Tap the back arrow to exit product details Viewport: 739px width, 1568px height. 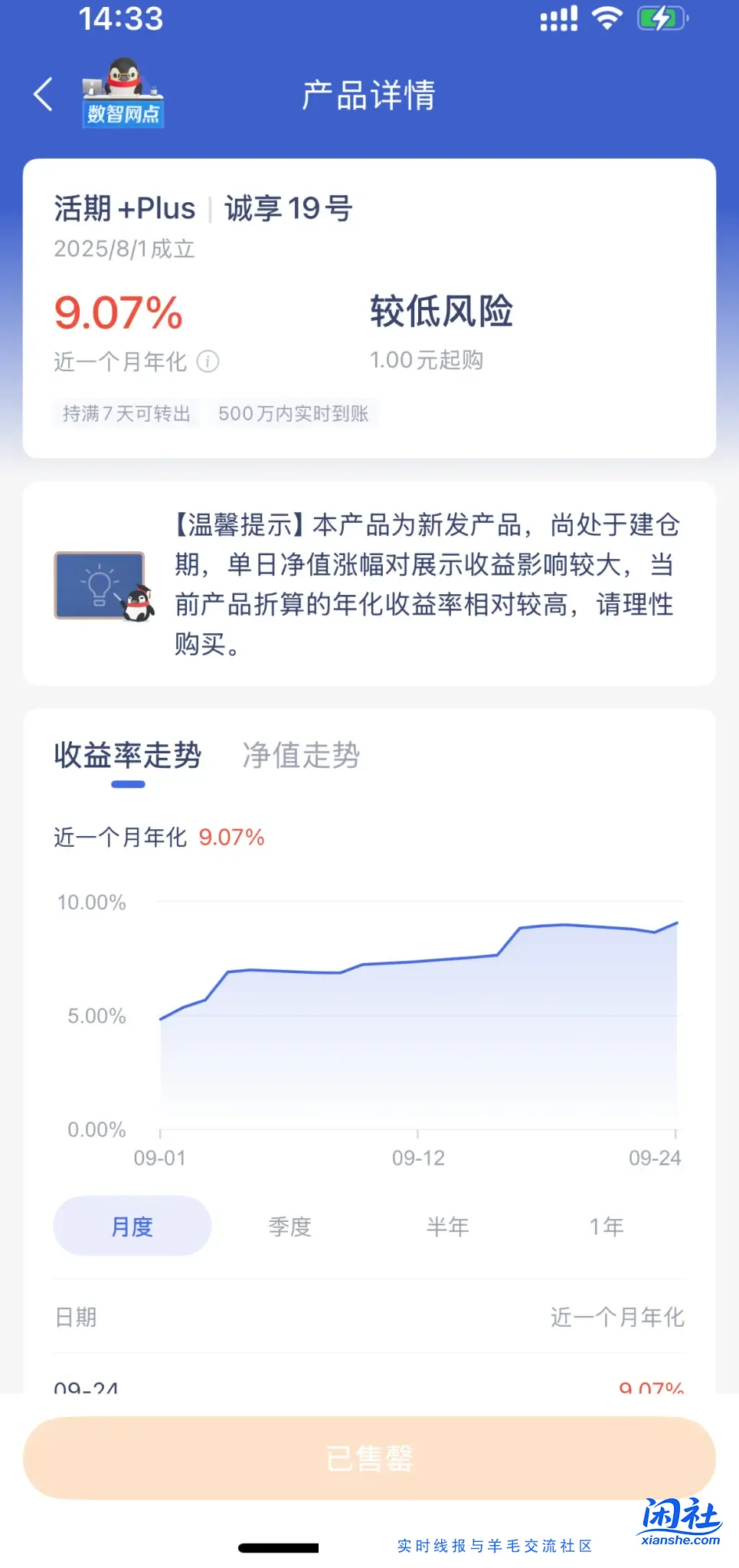click(42, 93)
